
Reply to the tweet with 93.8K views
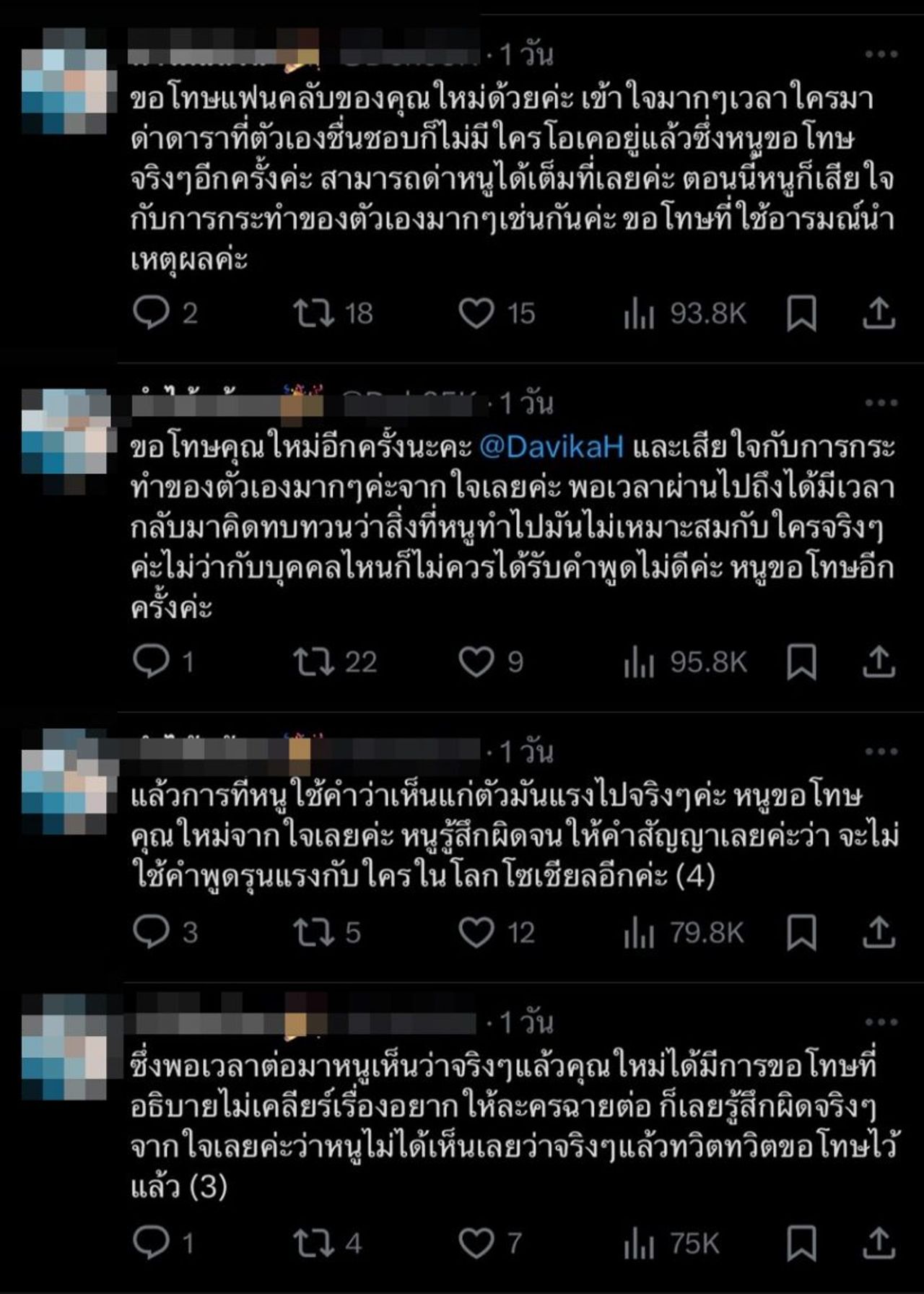click(151, 313)
